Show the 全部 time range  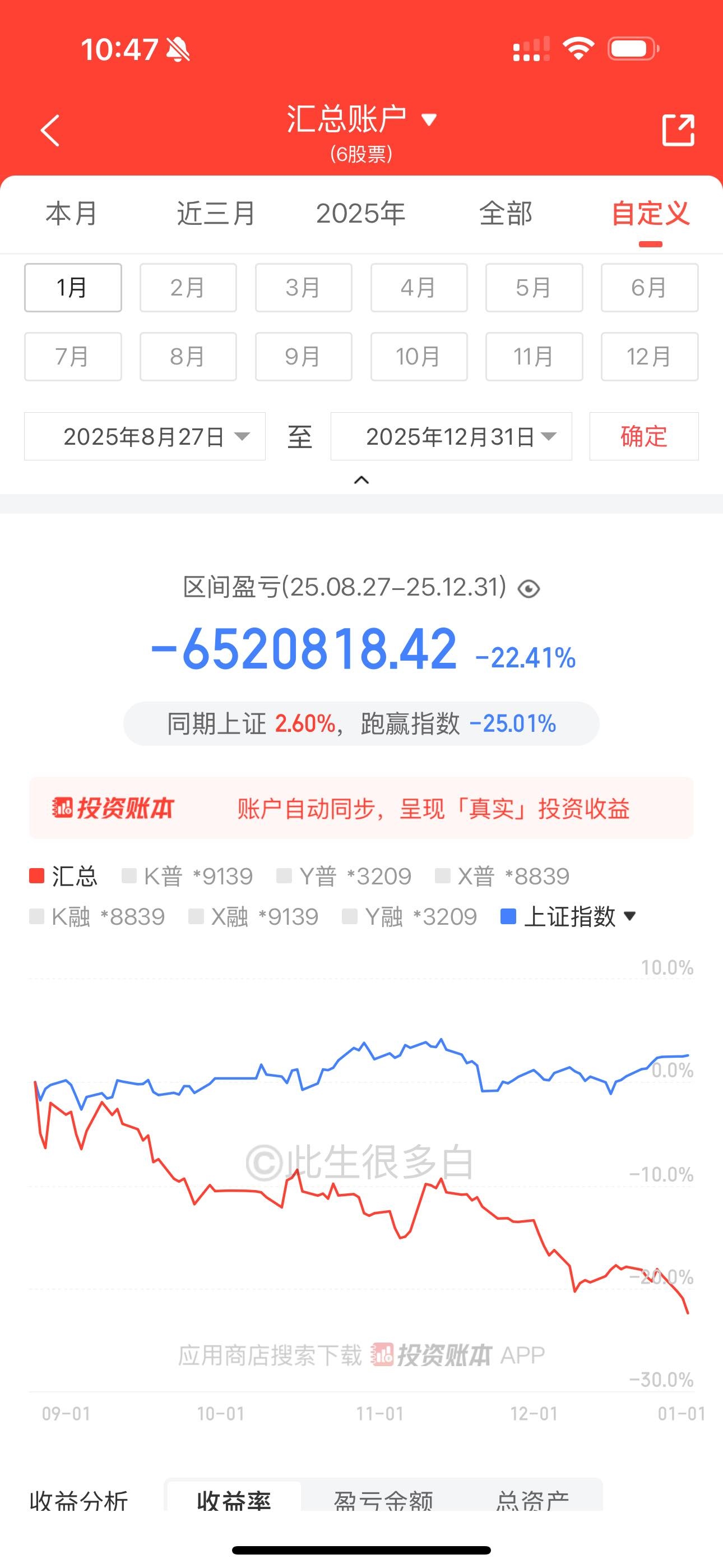pyautogui.click(x=505, y=214)
